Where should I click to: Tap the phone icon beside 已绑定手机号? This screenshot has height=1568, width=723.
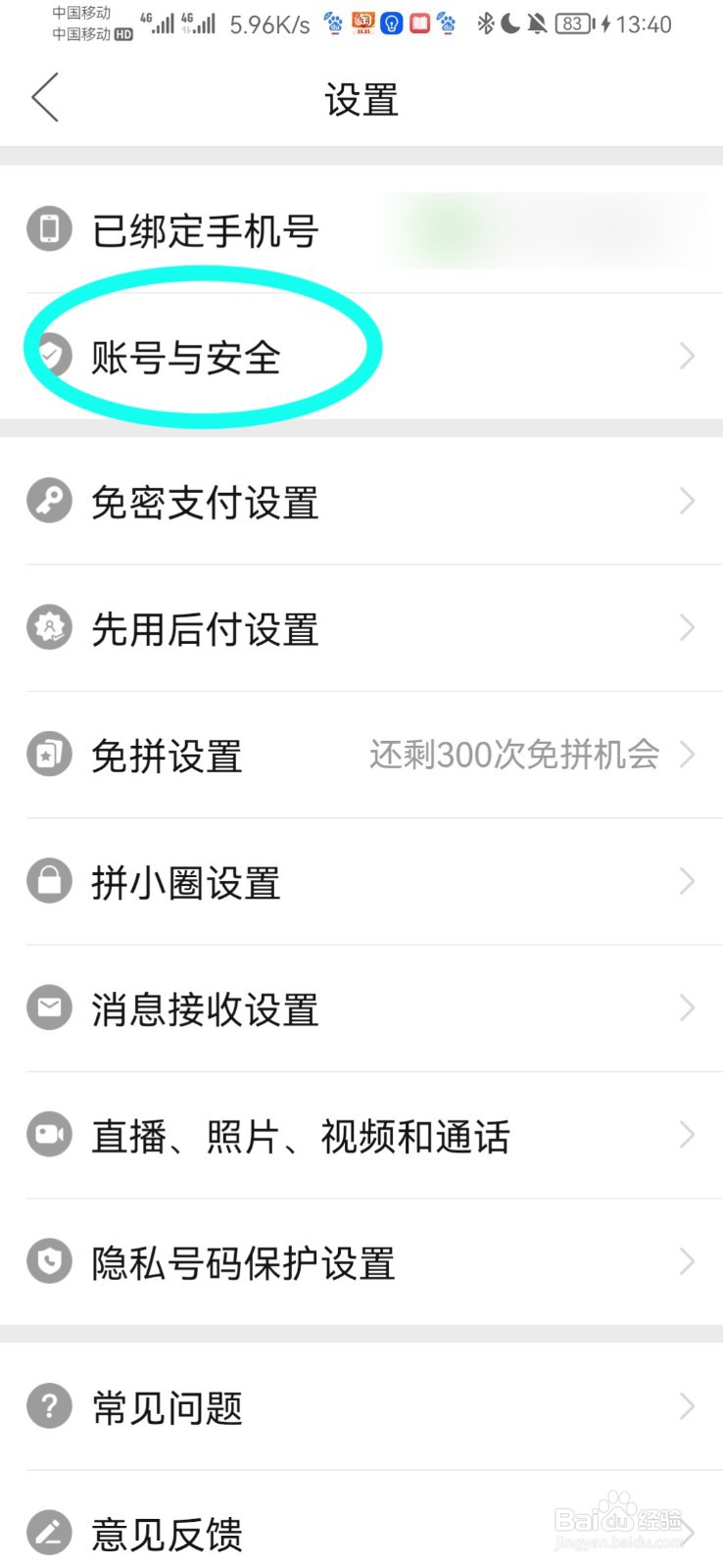tap(49, 228)
